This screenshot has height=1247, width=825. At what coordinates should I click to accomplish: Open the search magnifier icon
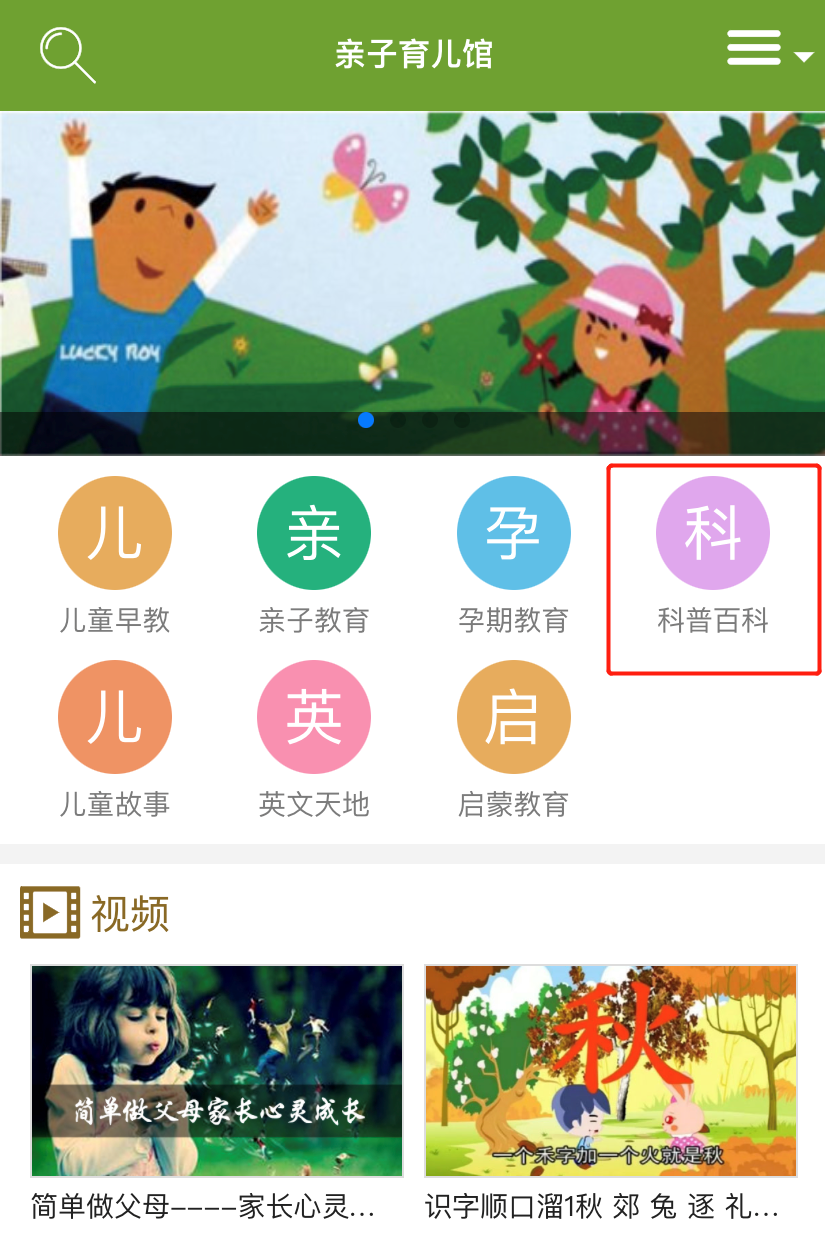coord(67,55)
